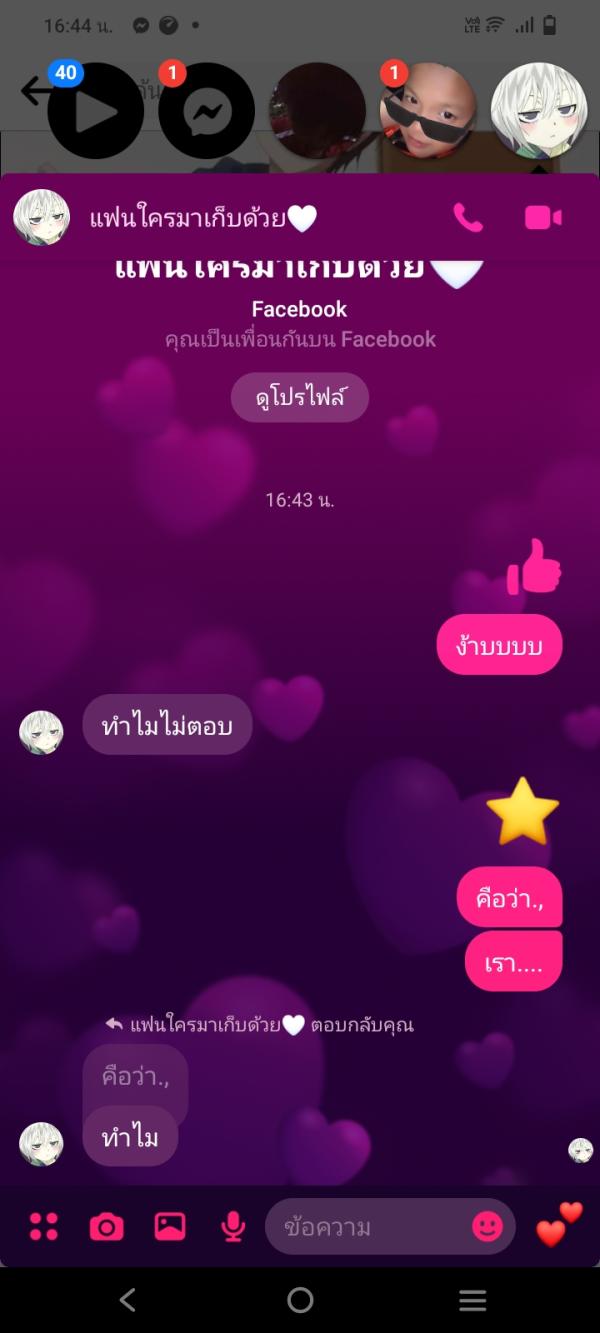Screen dimensions: 600x1333
Task: Open the camera to take a photo
Action: click(107, 1226)
